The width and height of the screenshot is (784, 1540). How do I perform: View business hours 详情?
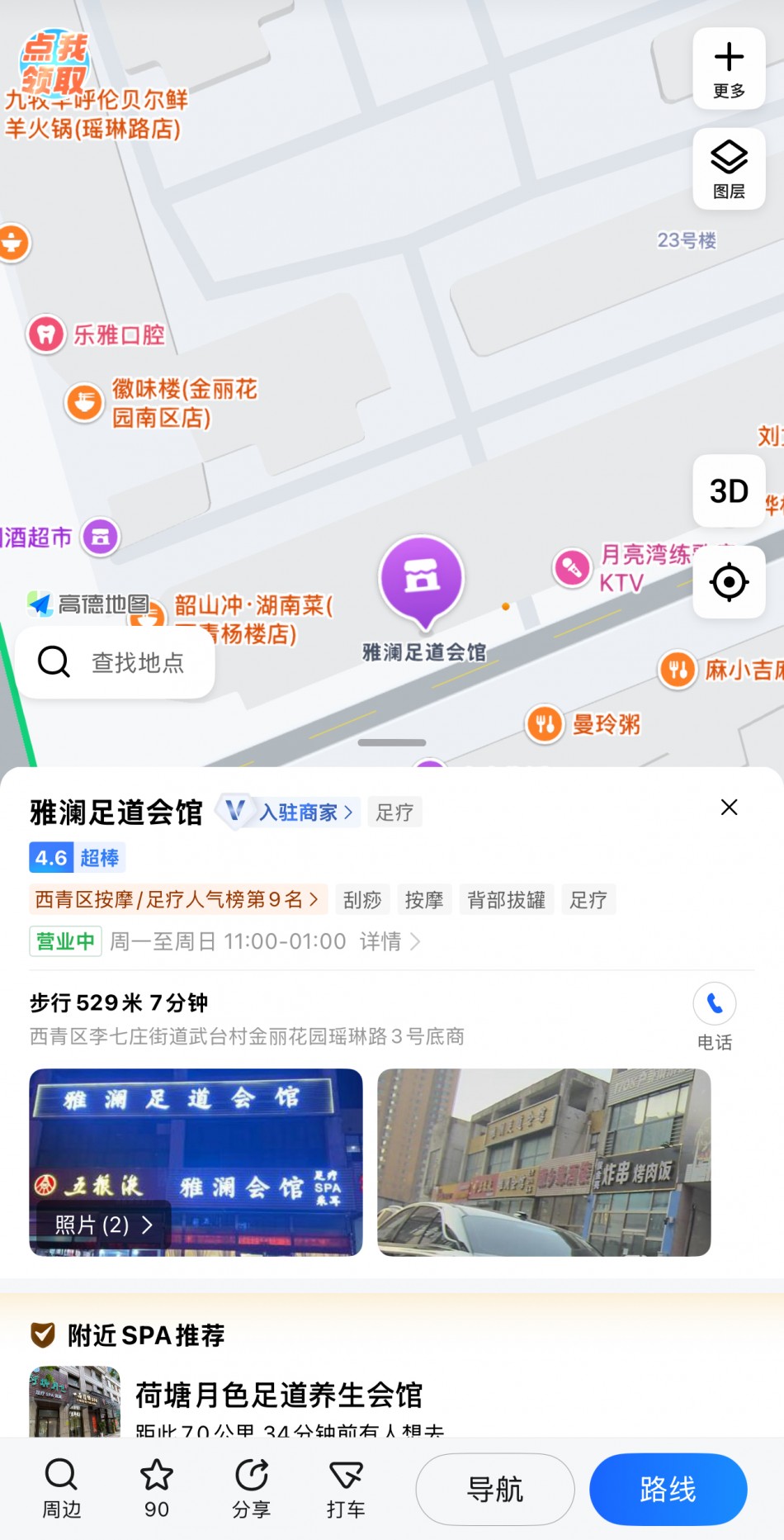(x=389, y=941)
